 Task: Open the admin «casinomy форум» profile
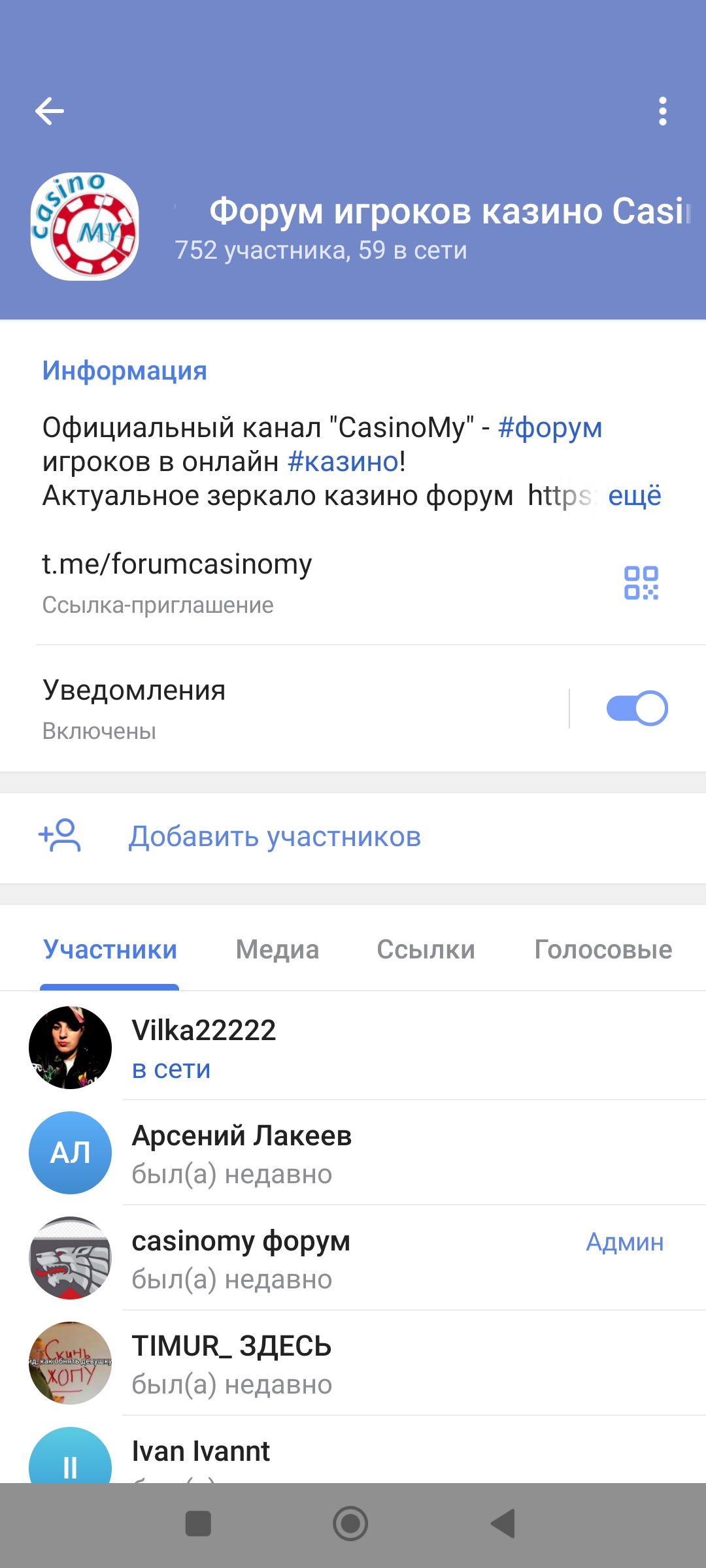coord(327,1258)
